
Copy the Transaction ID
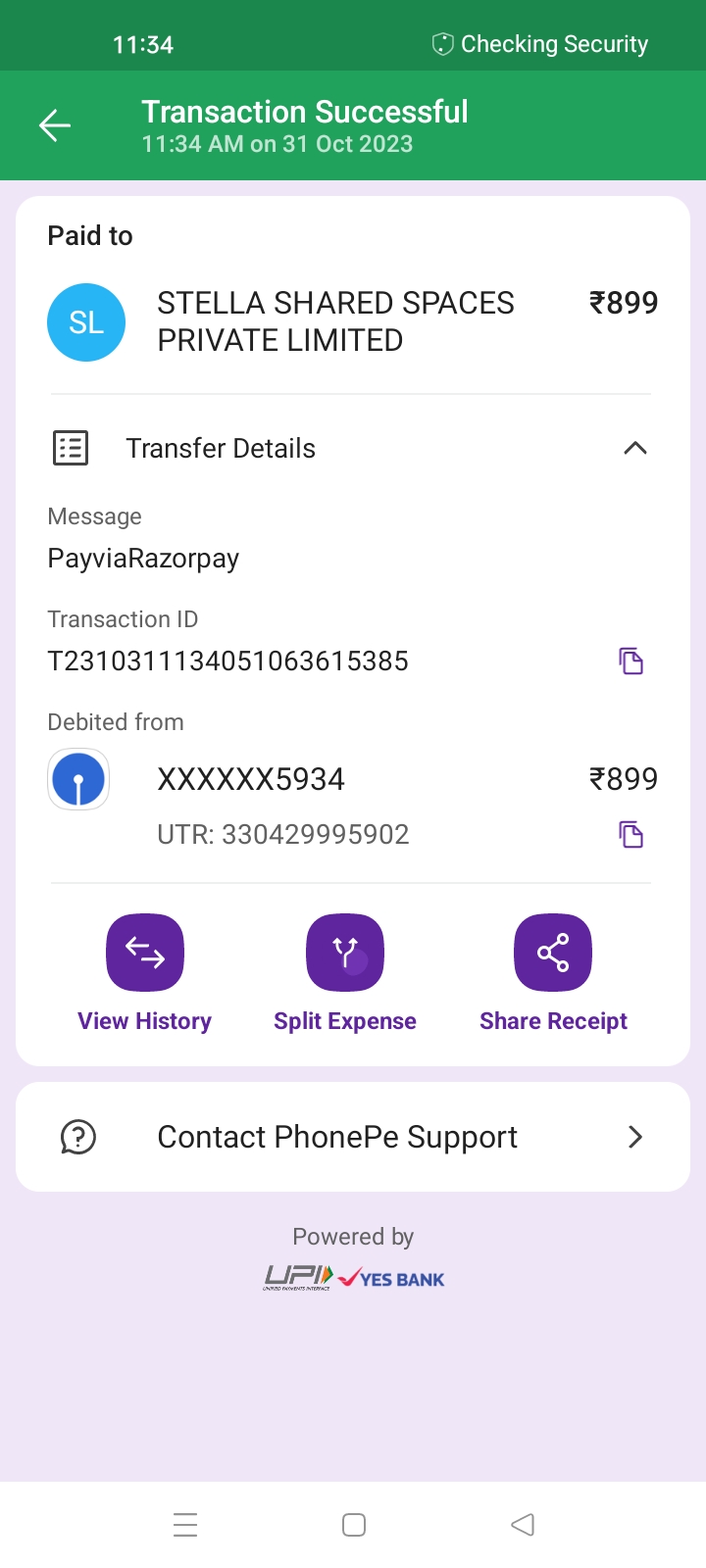point(630,661)
